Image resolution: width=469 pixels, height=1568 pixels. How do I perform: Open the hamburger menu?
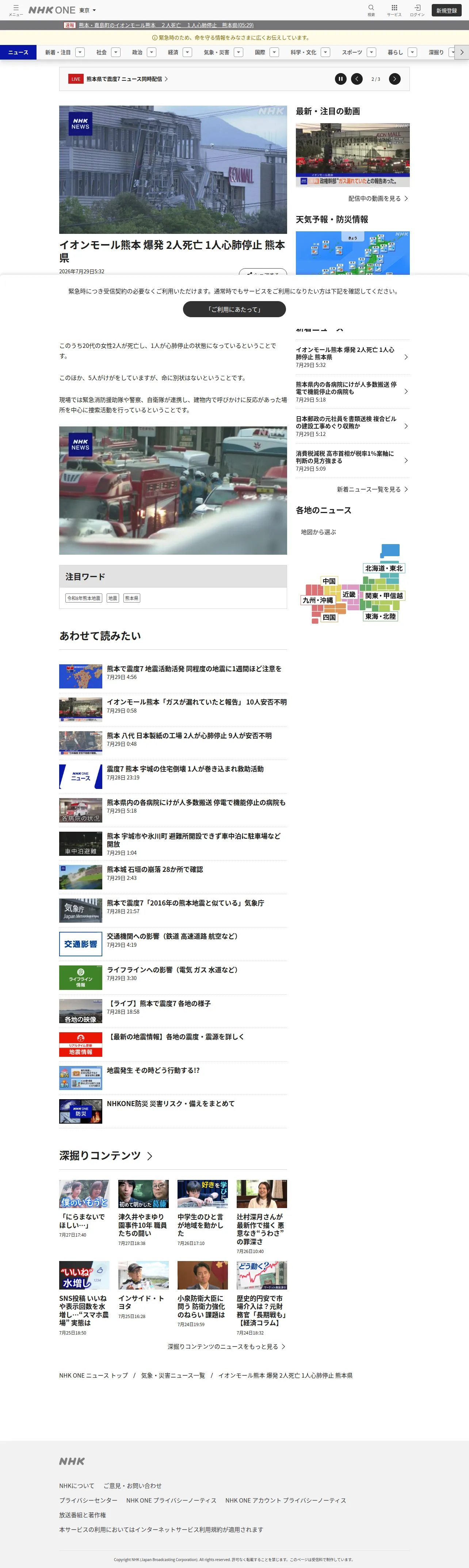15,10
